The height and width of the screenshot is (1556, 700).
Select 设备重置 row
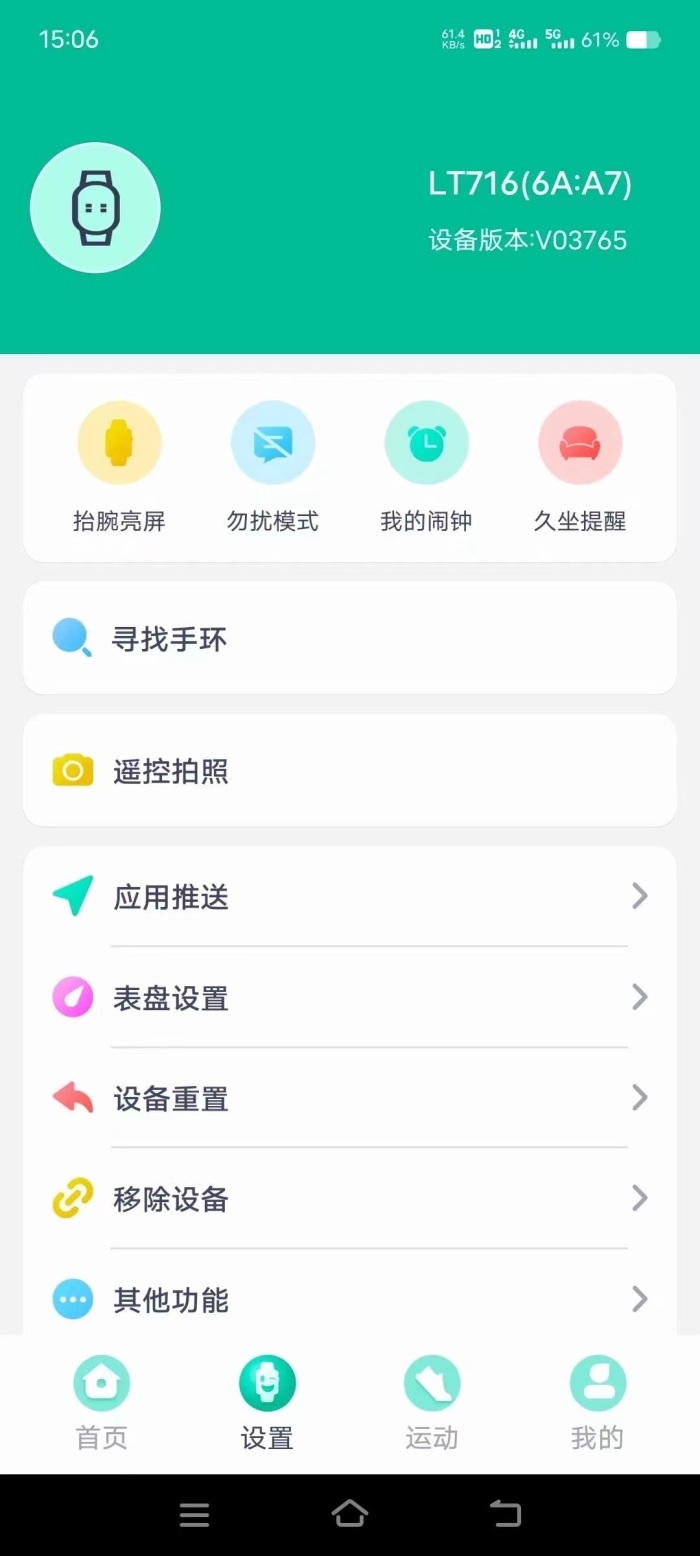tap(350, 1098)
